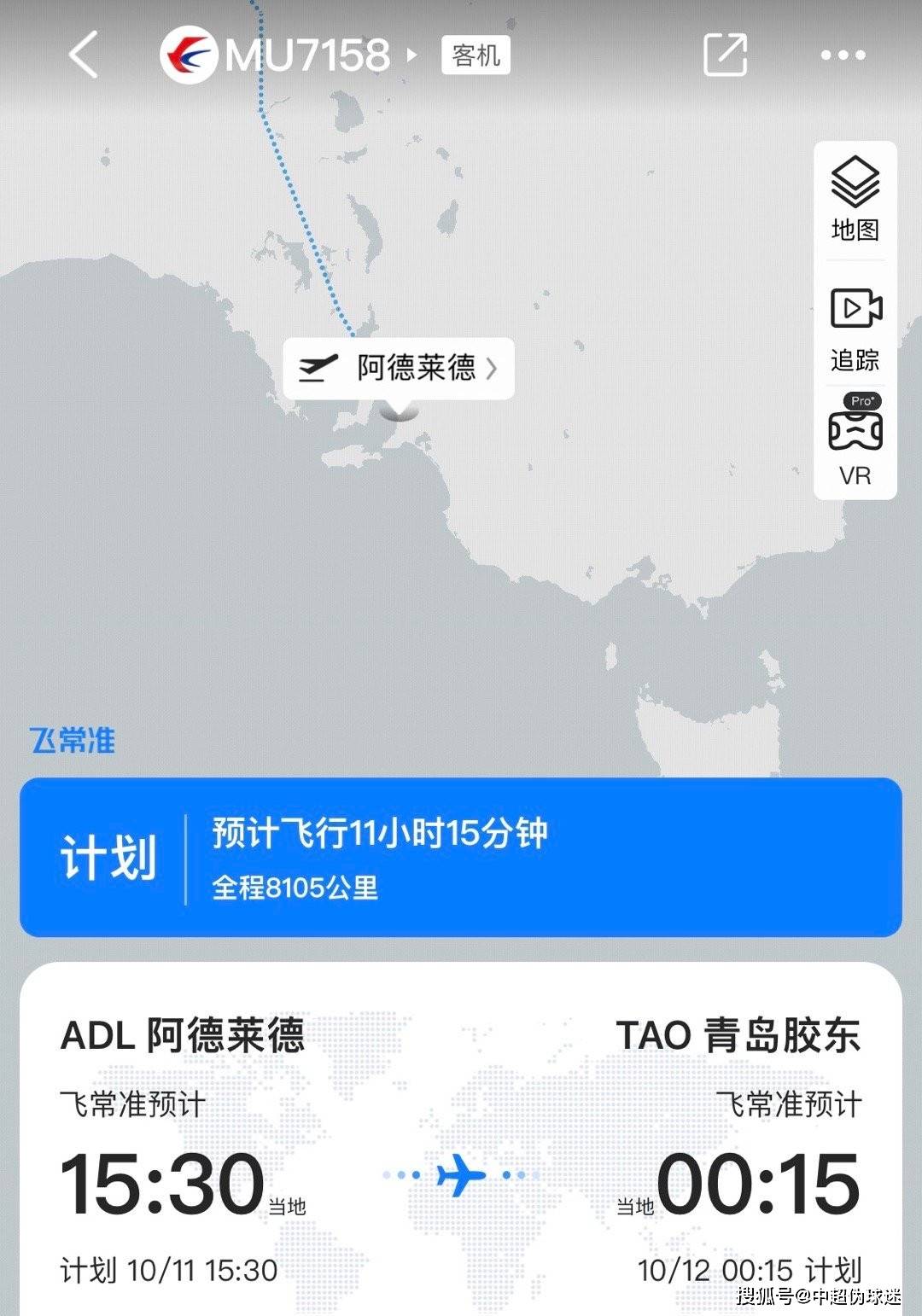Viewport: 922px width, 1316px height.
Task: Share this flight via the export icon
Action: 725,55
